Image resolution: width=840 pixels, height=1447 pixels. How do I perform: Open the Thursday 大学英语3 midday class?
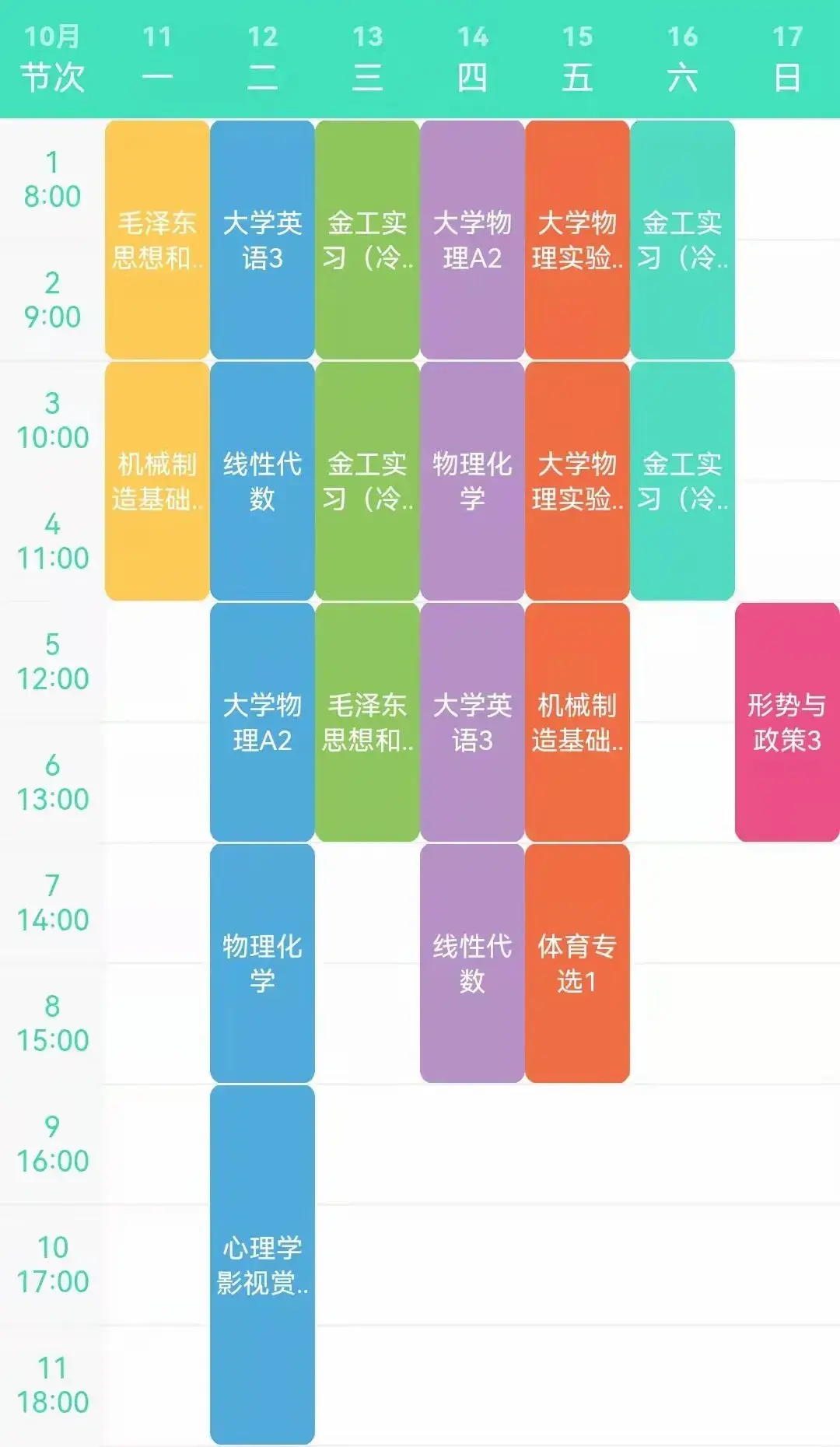(x=473, y=723)
